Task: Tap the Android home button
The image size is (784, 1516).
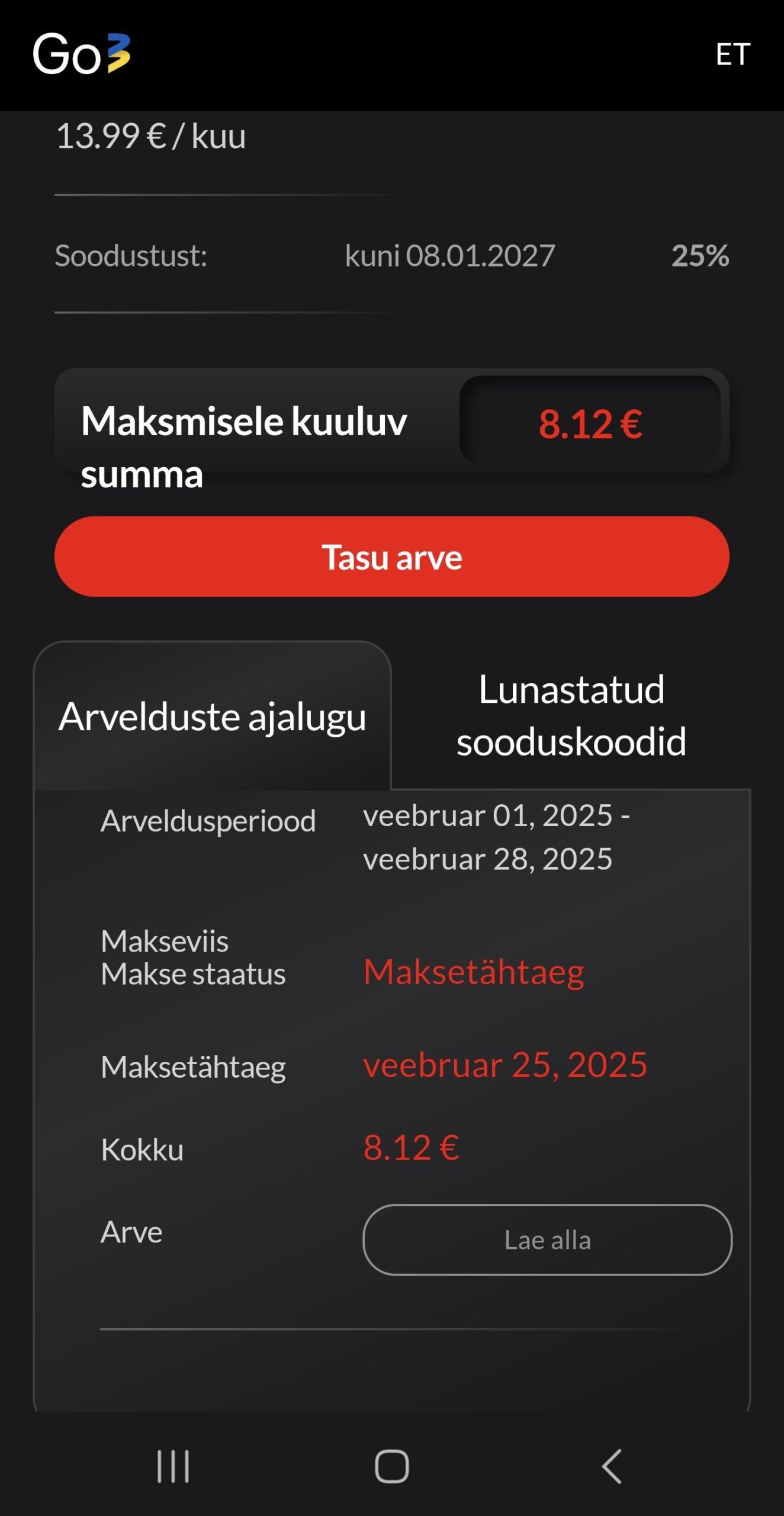Action: (x=392, y=1466)
